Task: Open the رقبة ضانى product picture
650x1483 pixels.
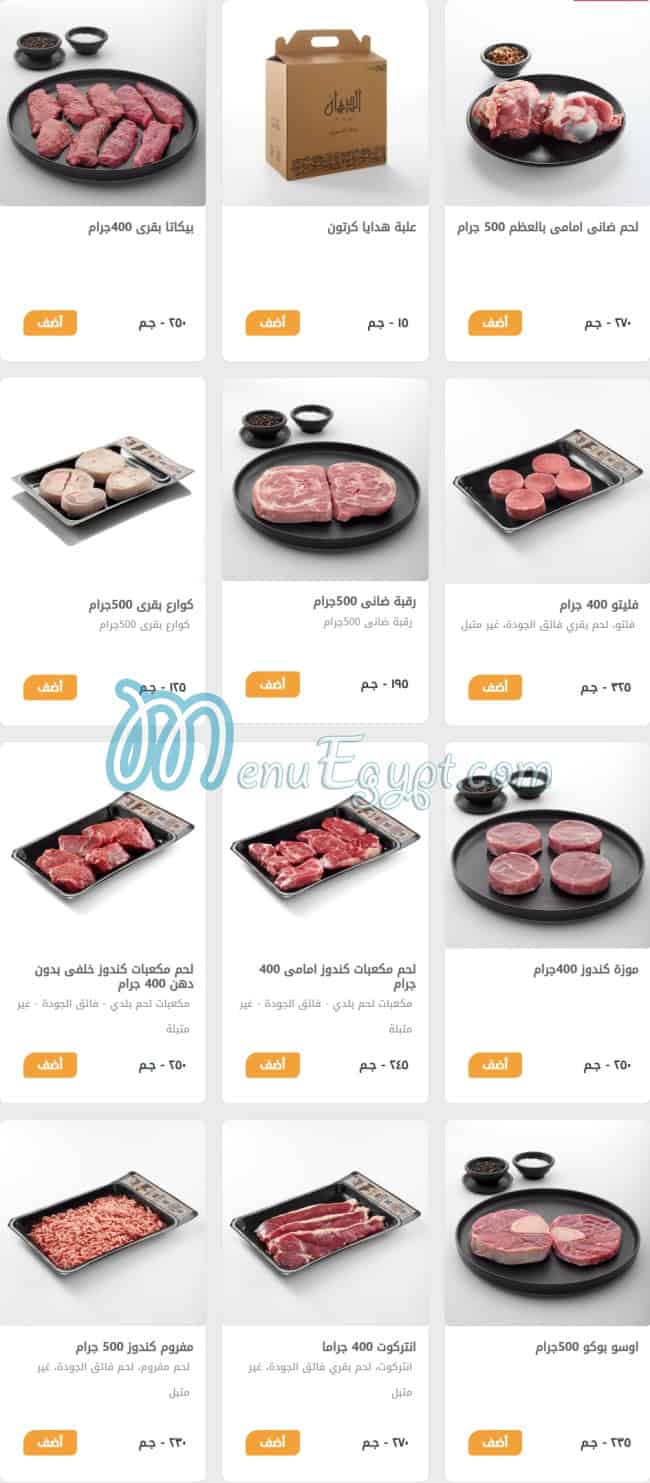Action: point(325,480)
